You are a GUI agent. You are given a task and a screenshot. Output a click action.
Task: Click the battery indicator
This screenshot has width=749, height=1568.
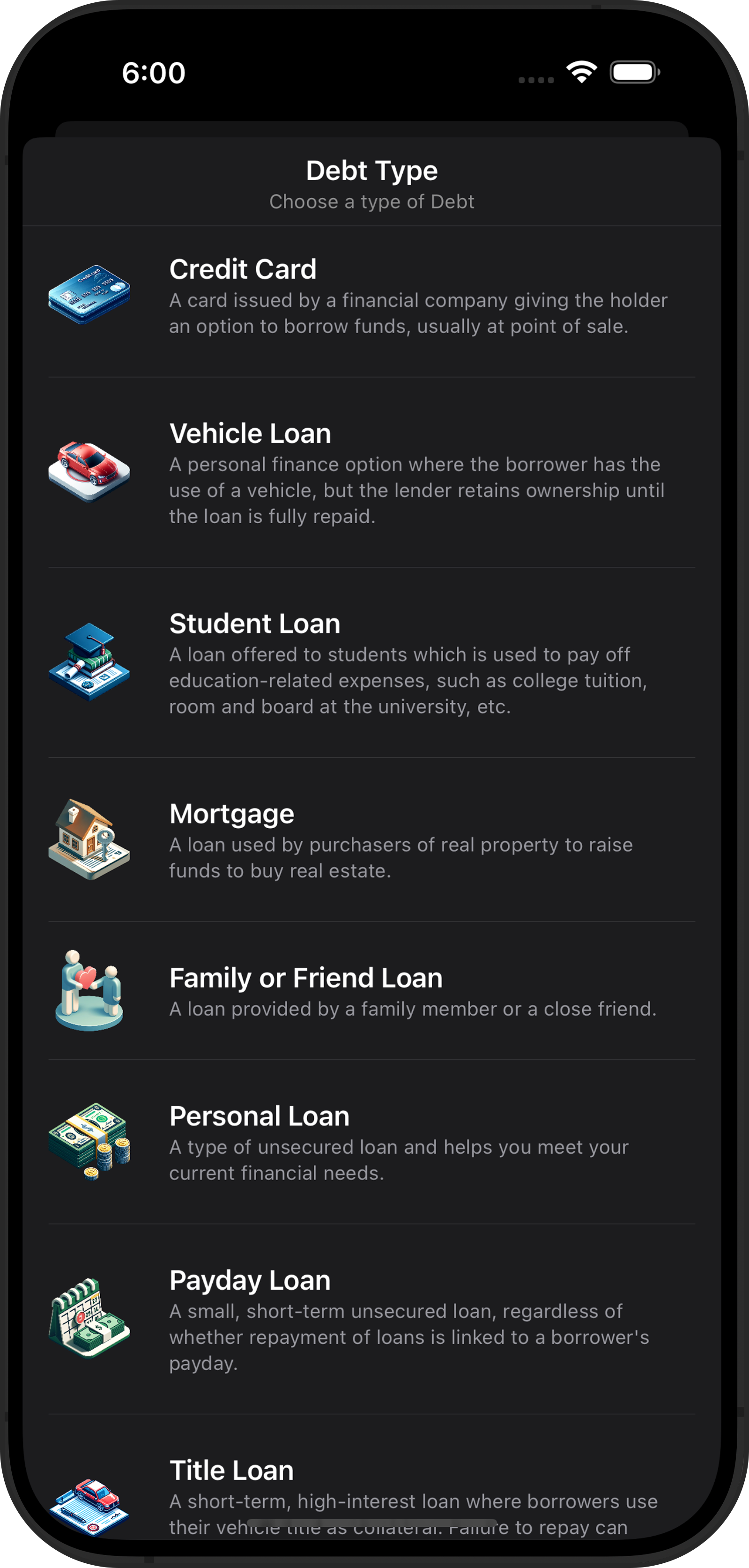click(x=633, y=72)
